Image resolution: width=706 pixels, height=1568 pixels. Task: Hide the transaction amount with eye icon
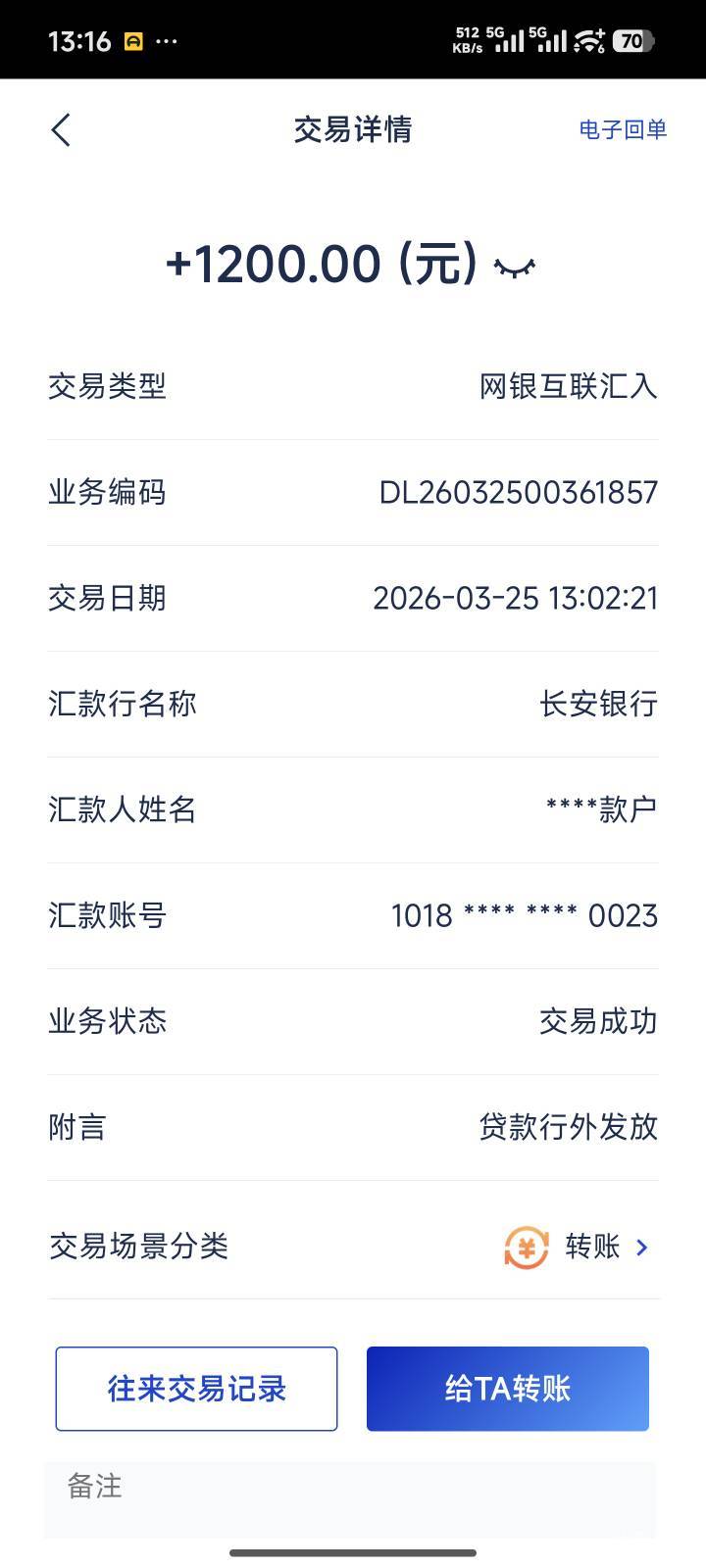515,267
